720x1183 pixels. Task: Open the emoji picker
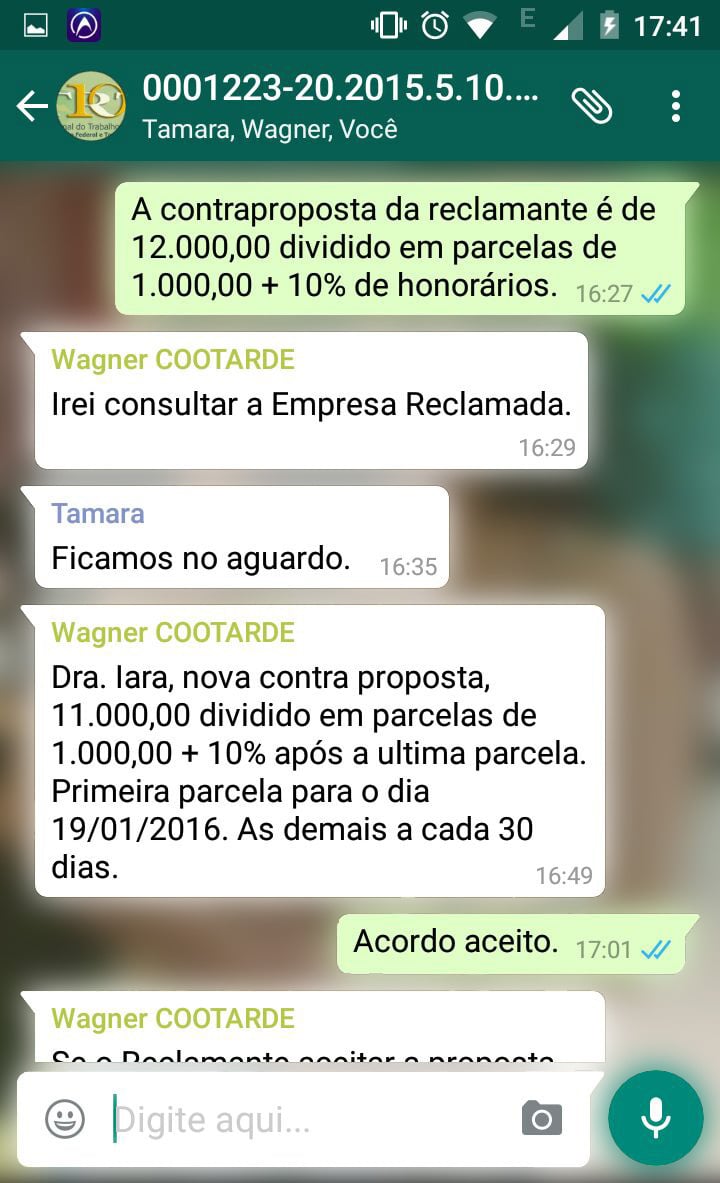(x=65, y=1118)
